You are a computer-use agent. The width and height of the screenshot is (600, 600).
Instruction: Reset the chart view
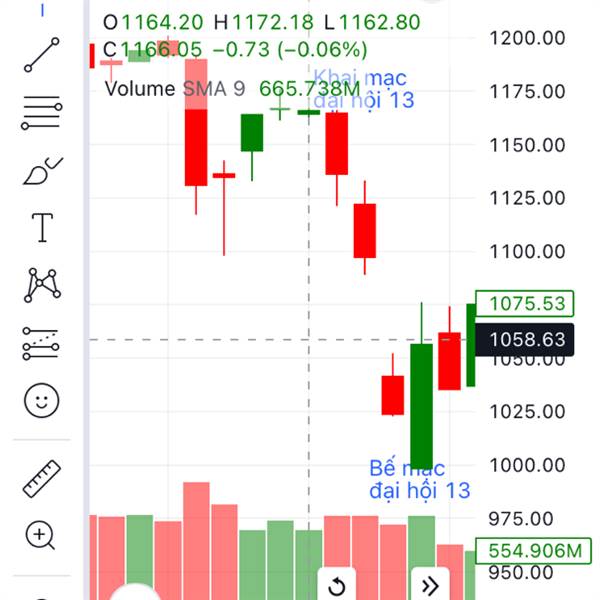coord(338,585)
